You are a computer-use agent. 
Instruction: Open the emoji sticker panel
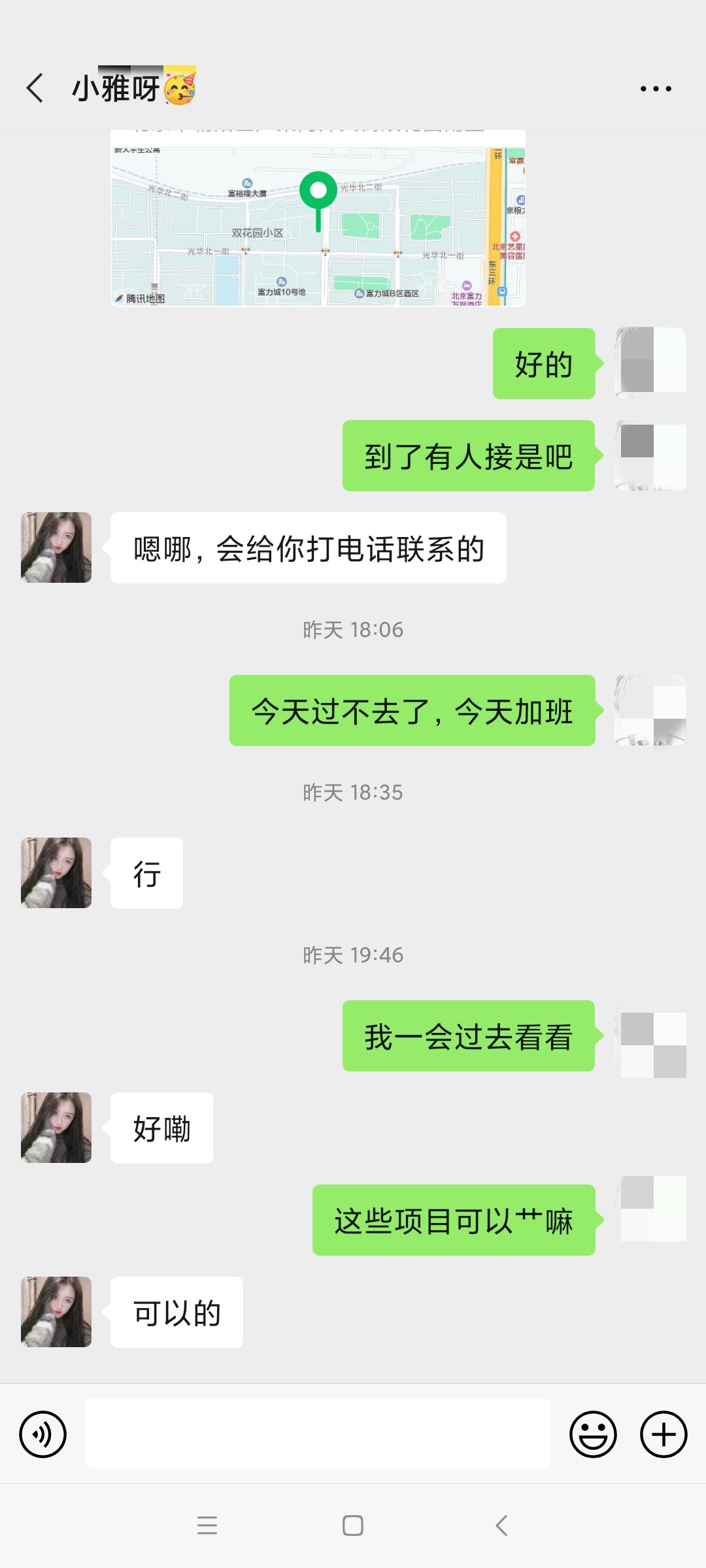point(593,1435)
